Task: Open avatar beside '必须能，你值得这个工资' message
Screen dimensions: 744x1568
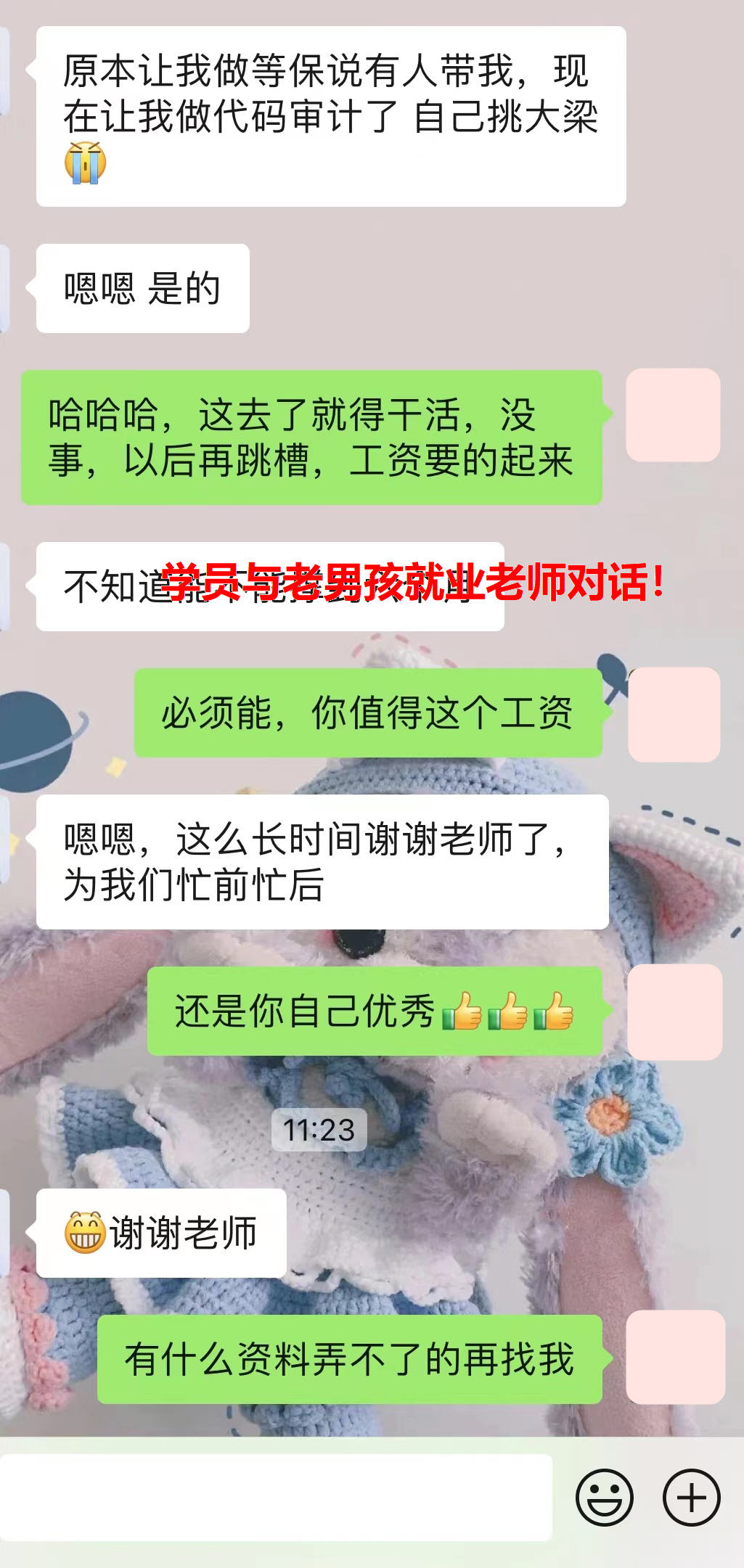Action: tap(674, 714)
